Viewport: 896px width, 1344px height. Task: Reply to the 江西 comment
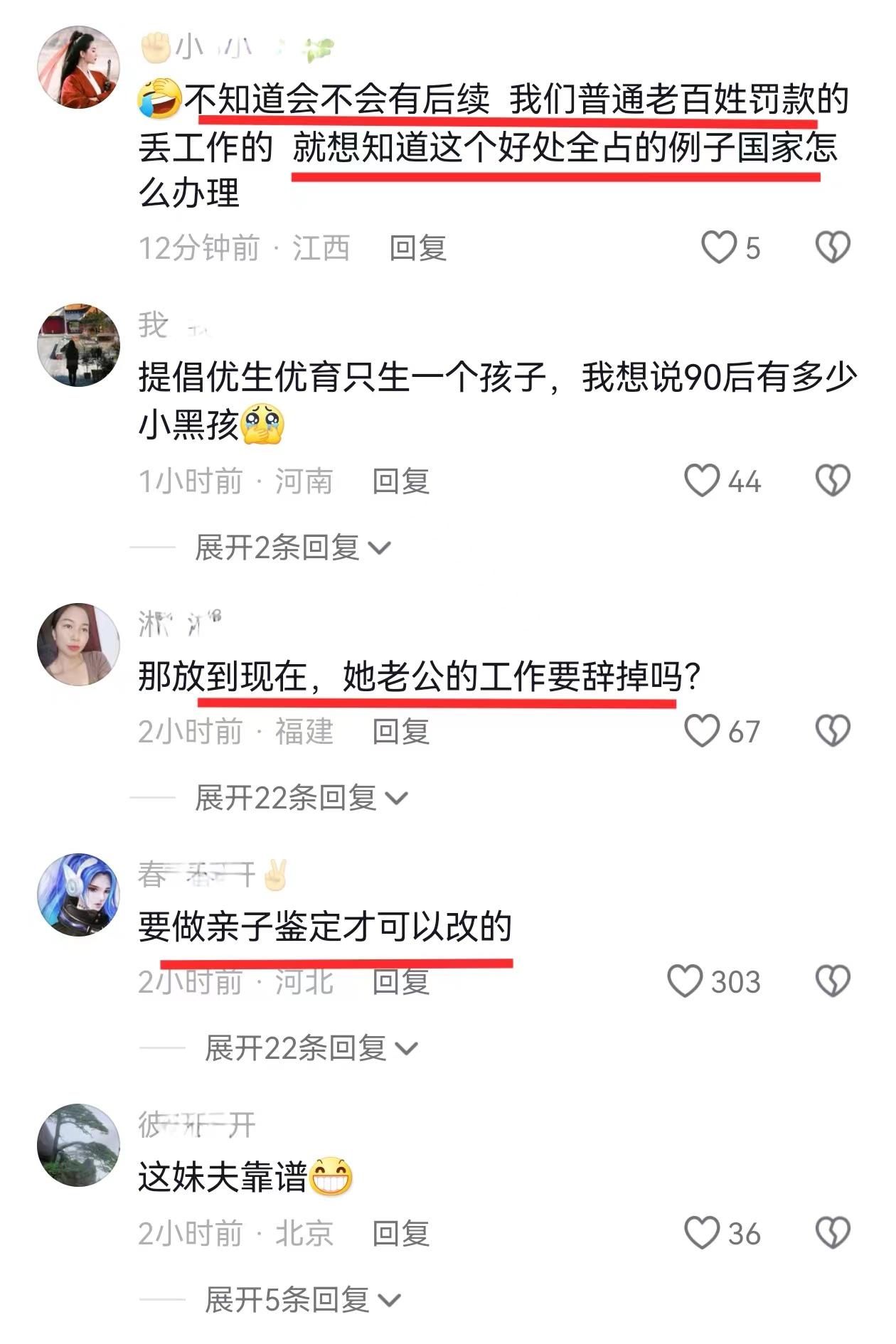coord(417,248)
